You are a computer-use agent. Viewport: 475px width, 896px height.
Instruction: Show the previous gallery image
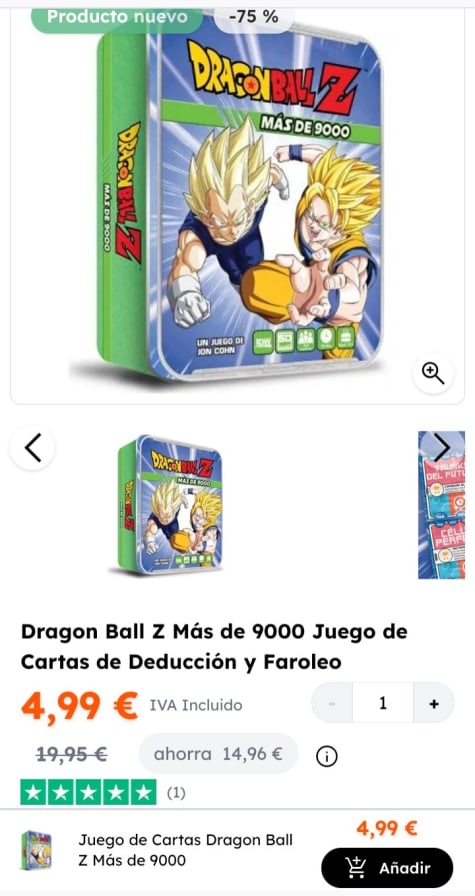point(33,447)
